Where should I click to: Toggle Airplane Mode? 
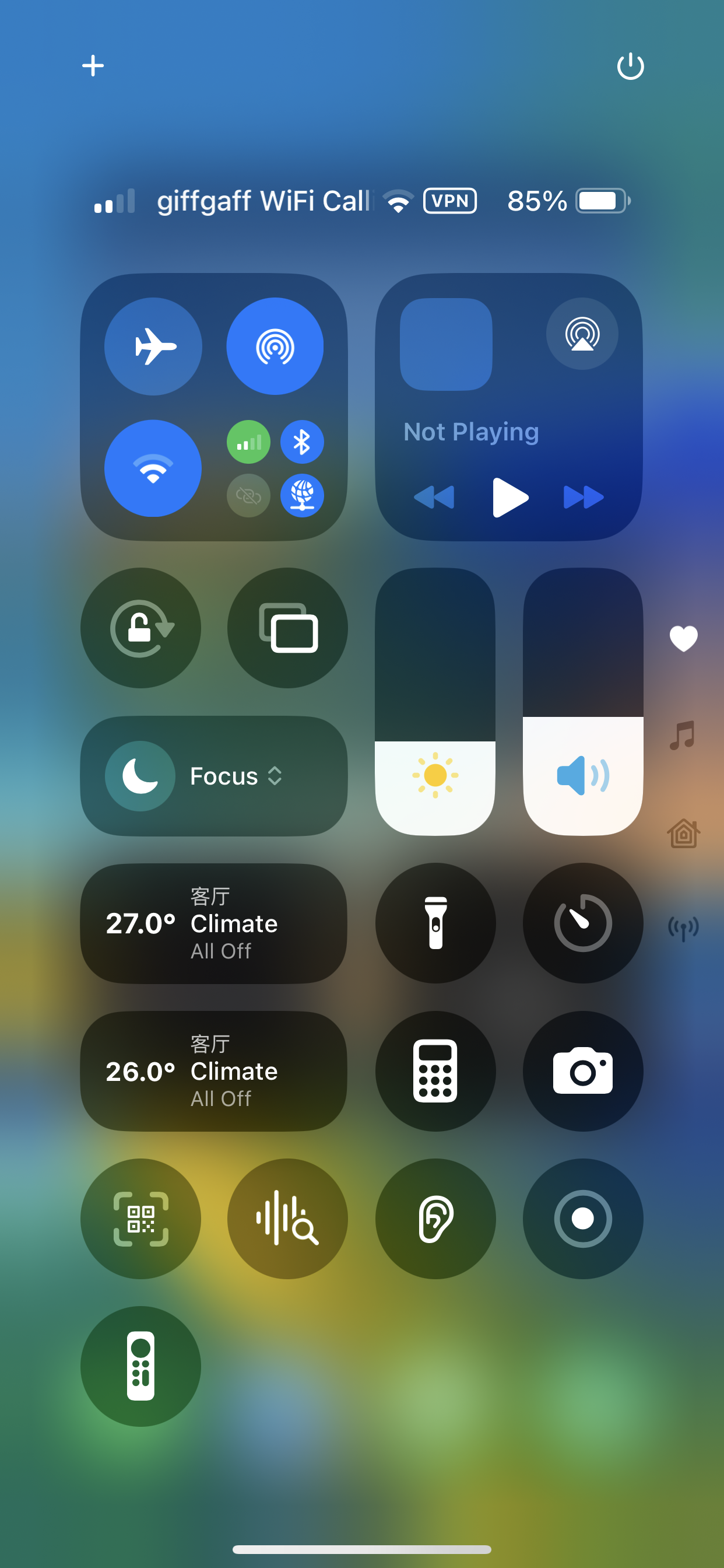click(x=153, y=346)
